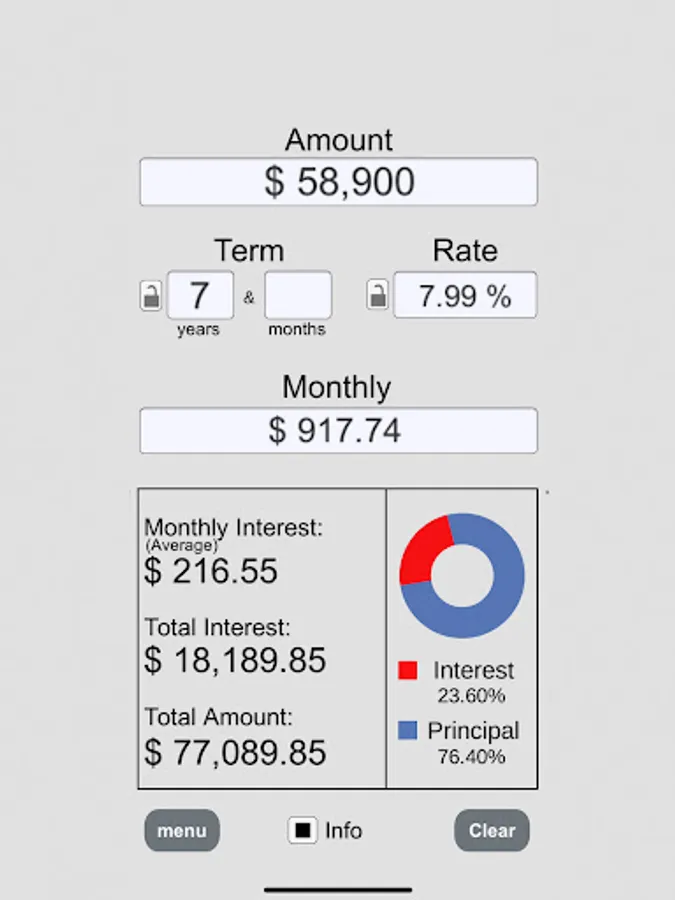Toggle the lock next to Term
The width and height of the screenshot is (675, 900).
(150, 296)
